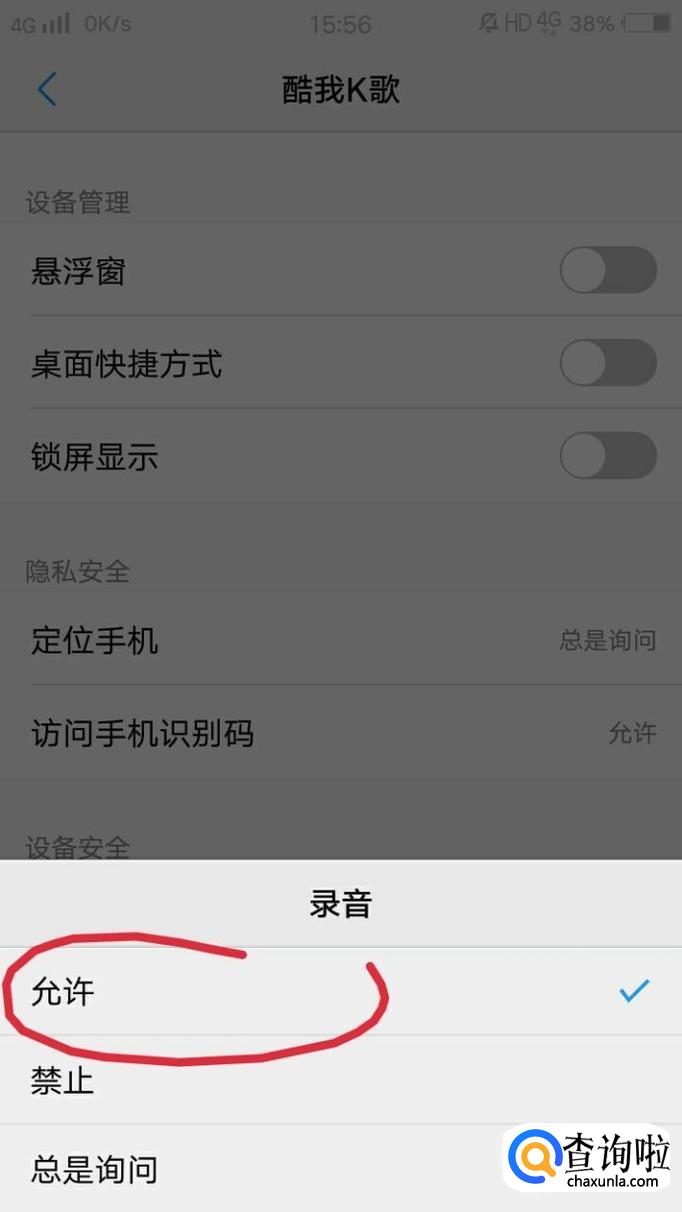
Task: Select 允许 for recording permission
Action: pos(340,991)
